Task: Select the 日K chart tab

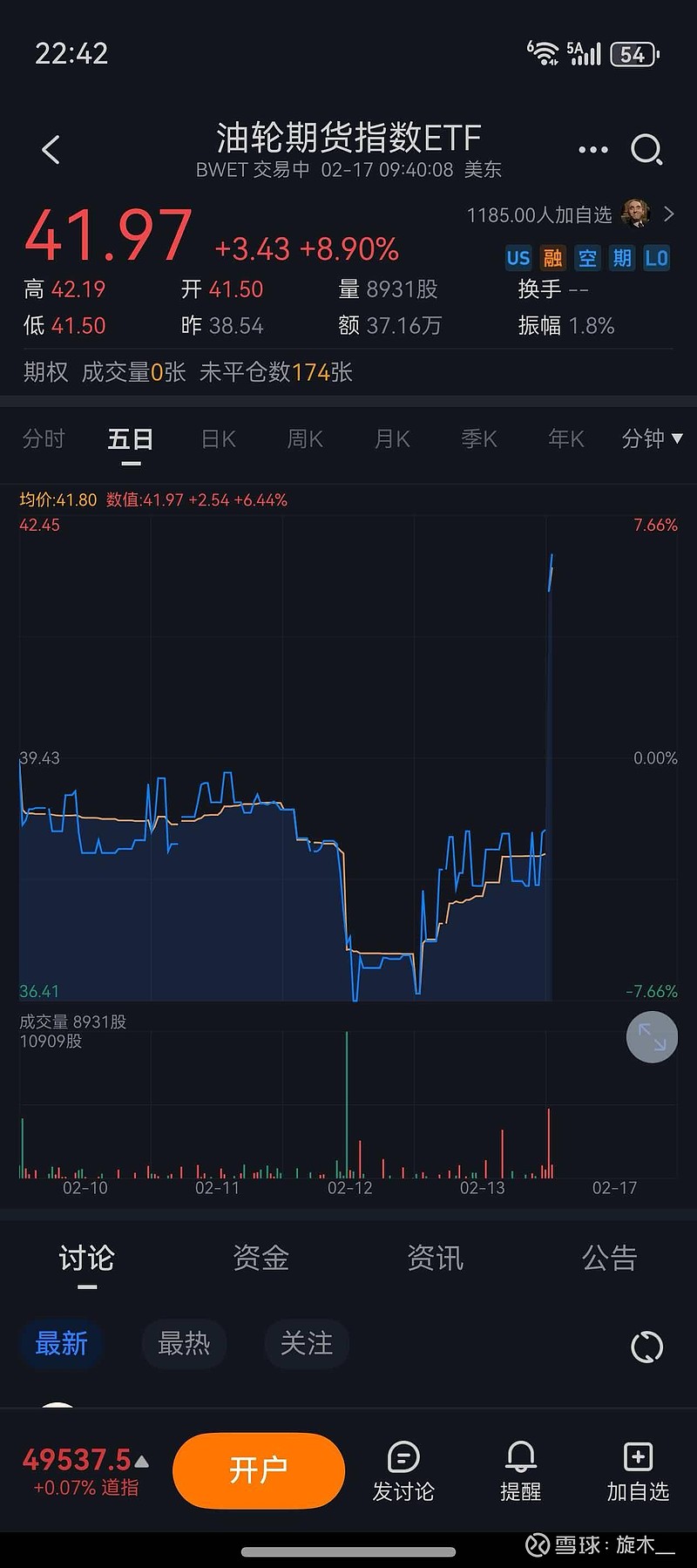Action: click(x=218, y=438)
